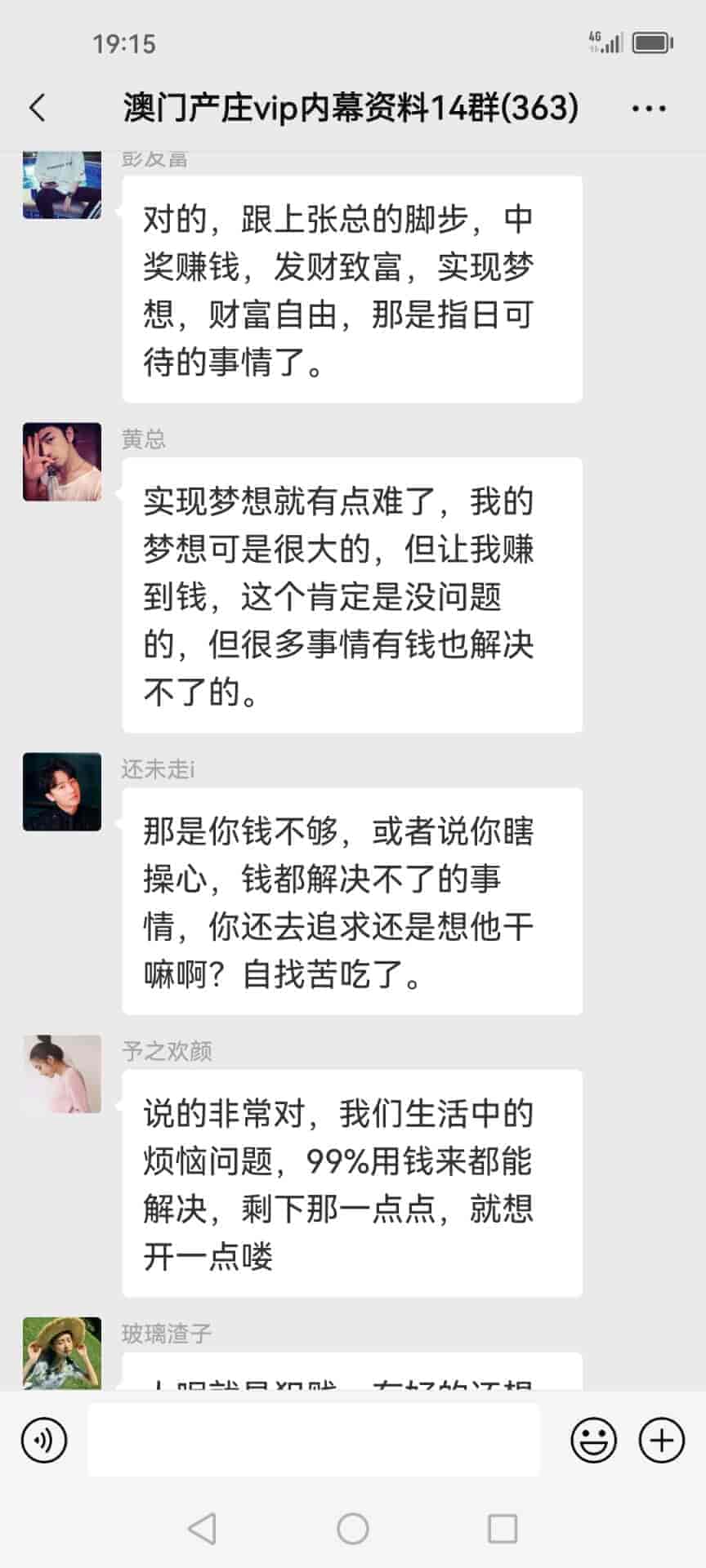View 黄总's profile avatar

coord(62,461)
